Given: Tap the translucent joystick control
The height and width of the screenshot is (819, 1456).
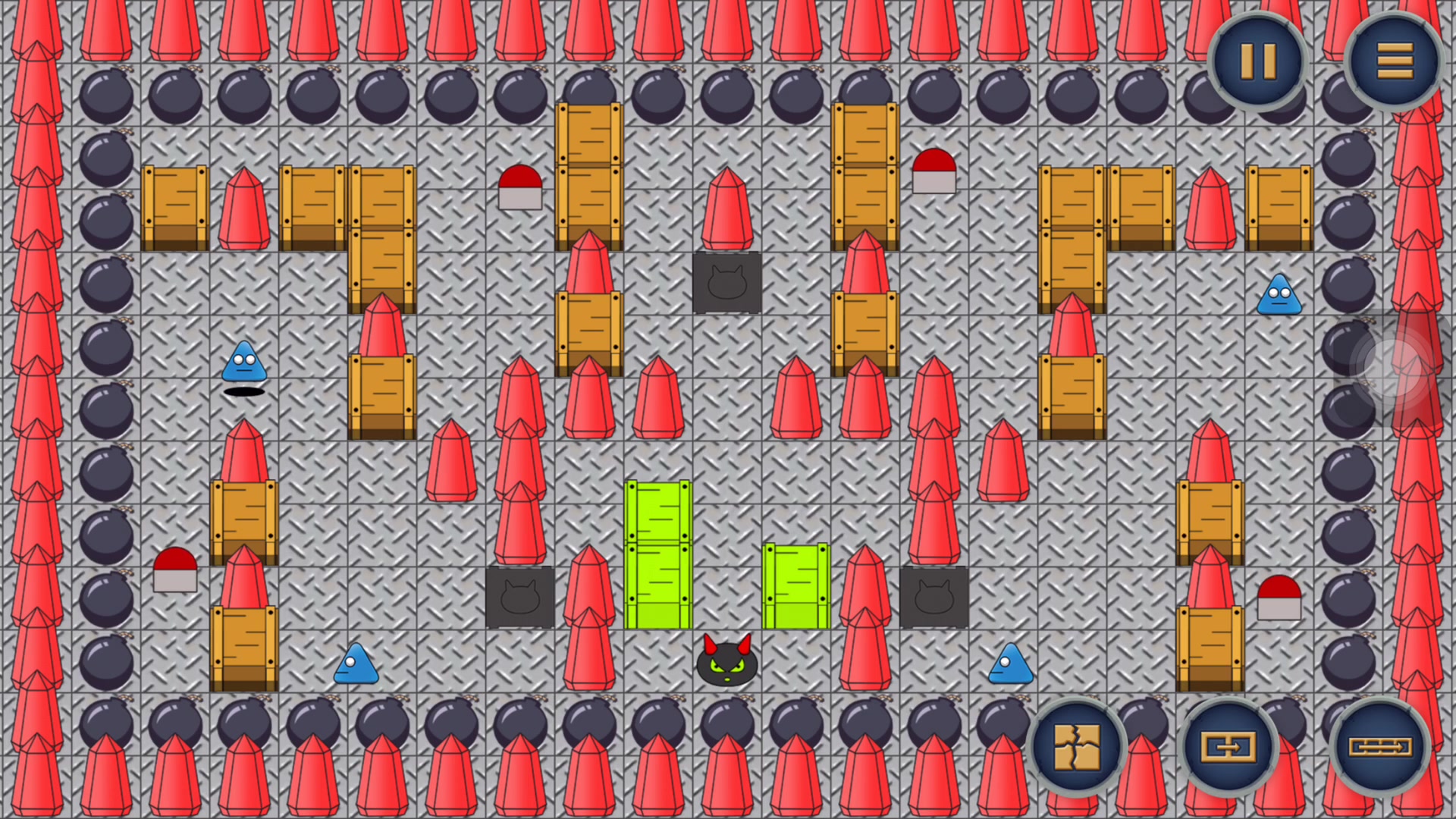Looking at the screenshot, I should pyautogui.click(x=1392, y=369).
